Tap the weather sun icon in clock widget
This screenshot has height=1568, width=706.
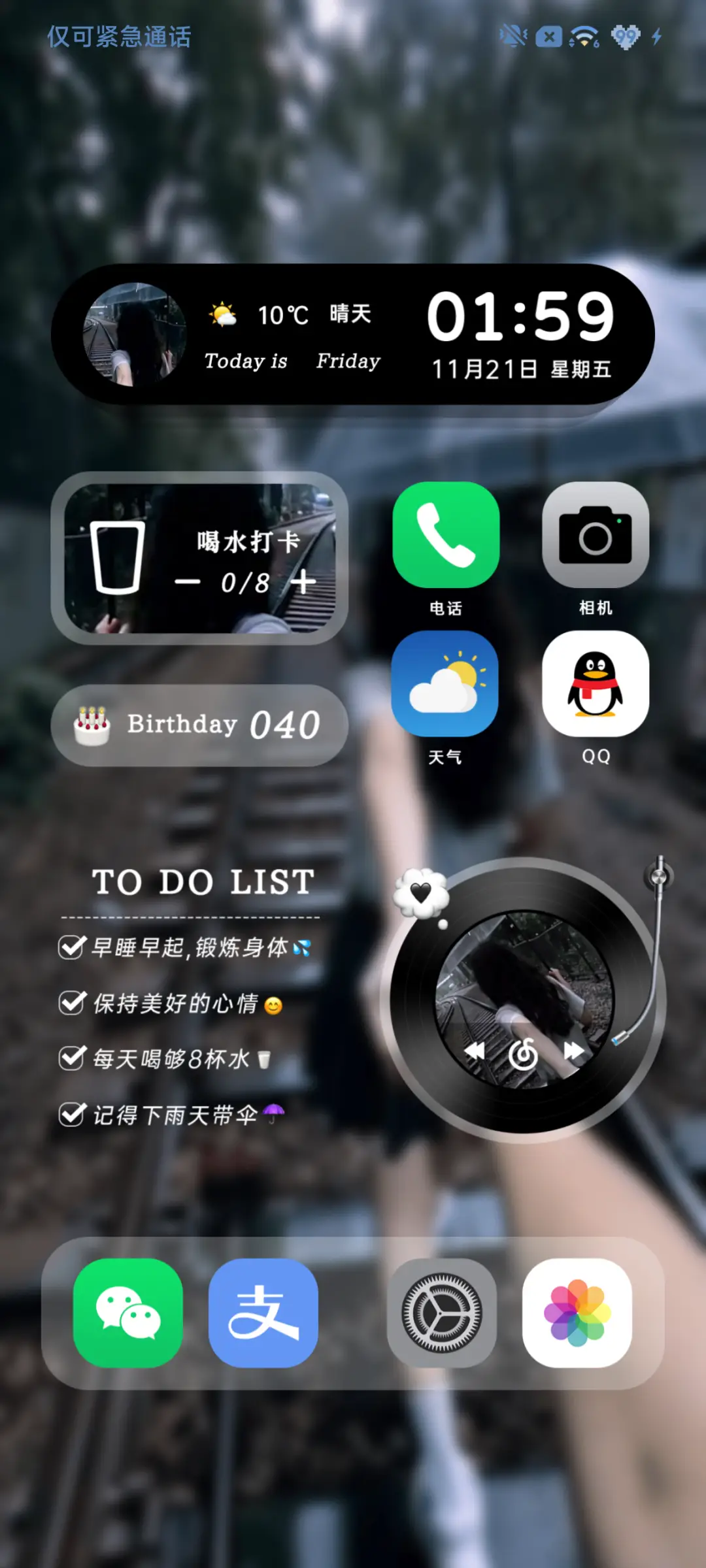coord(222,314)
